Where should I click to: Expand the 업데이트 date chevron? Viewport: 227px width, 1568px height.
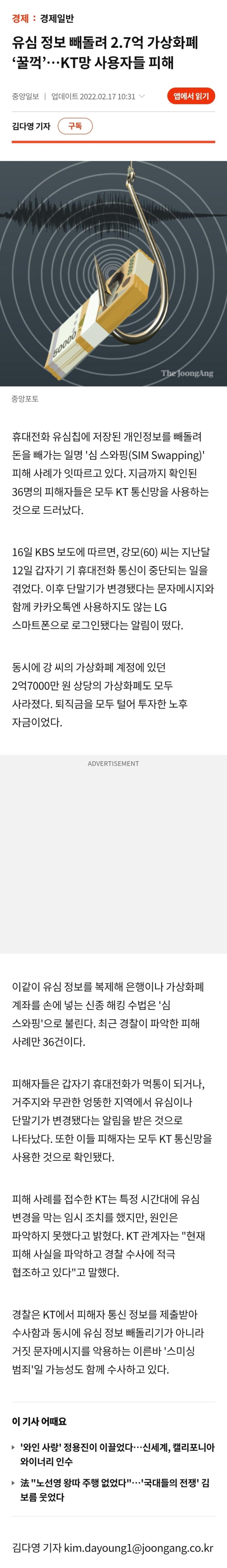pos(142,96)
